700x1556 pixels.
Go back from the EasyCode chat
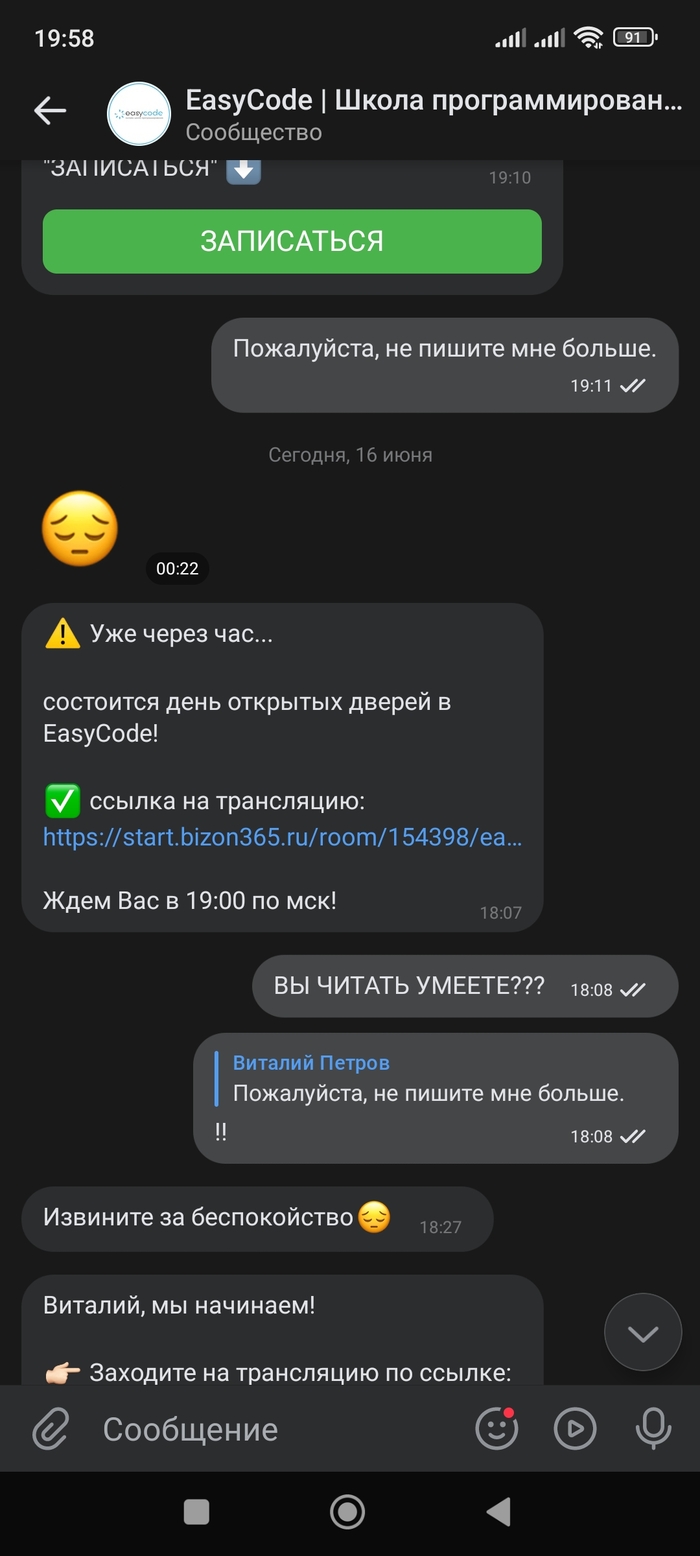point(49,111)
